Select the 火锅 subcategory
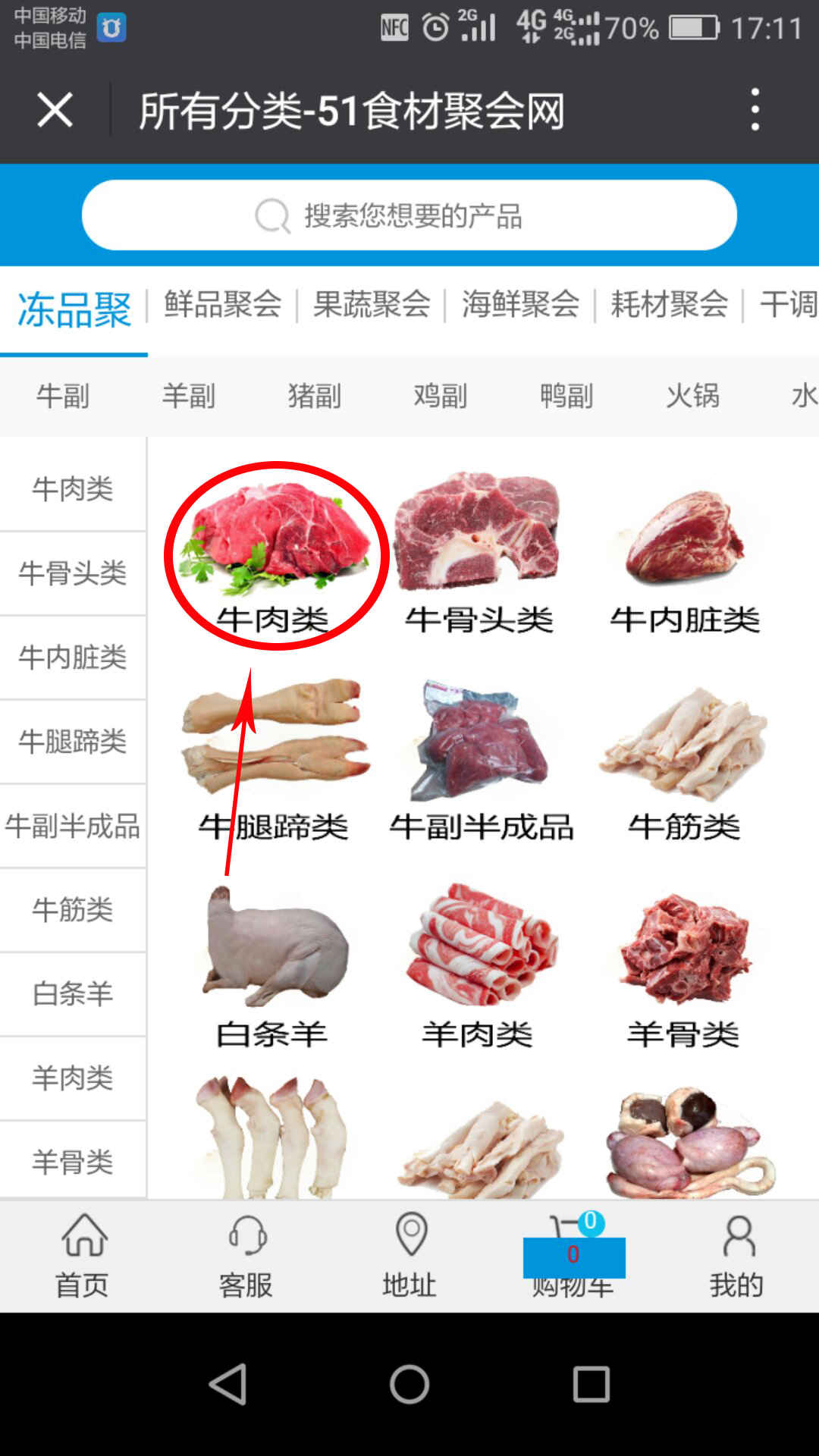Screen dimensions: 819x1456 (692, 396)
